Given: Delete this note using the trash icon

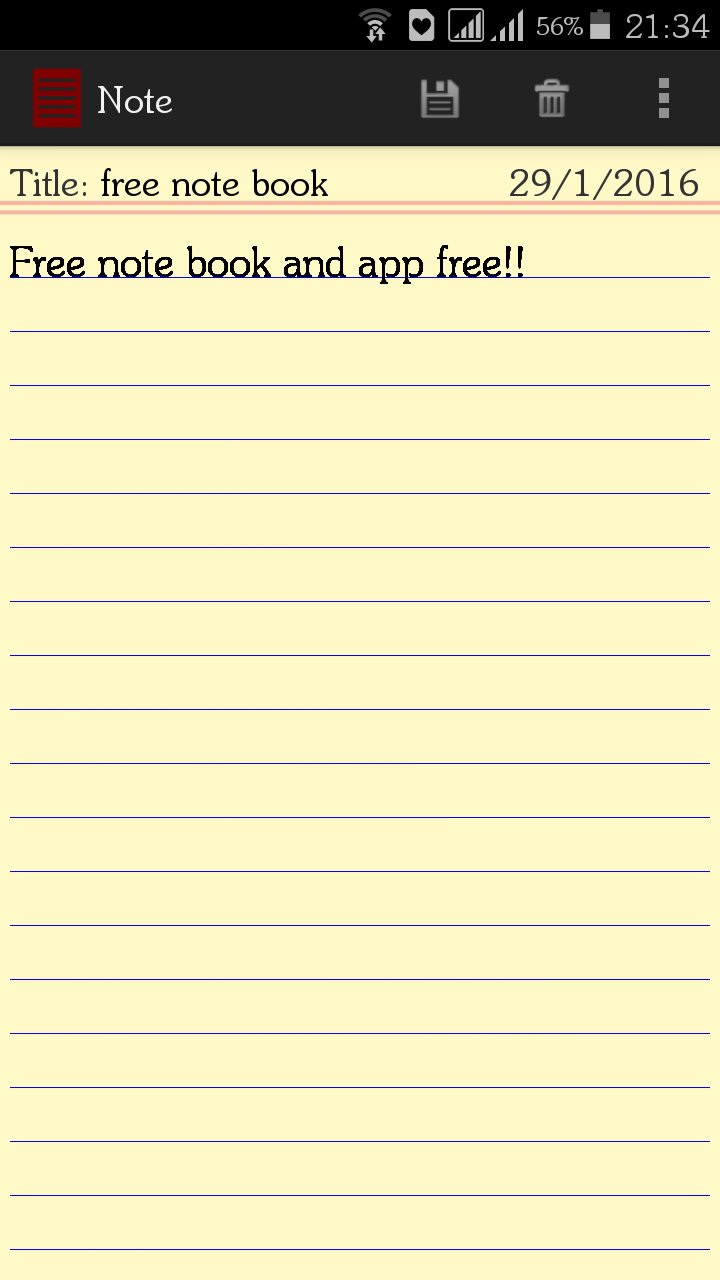Looking at the screenshot, I should click(551, 98).
